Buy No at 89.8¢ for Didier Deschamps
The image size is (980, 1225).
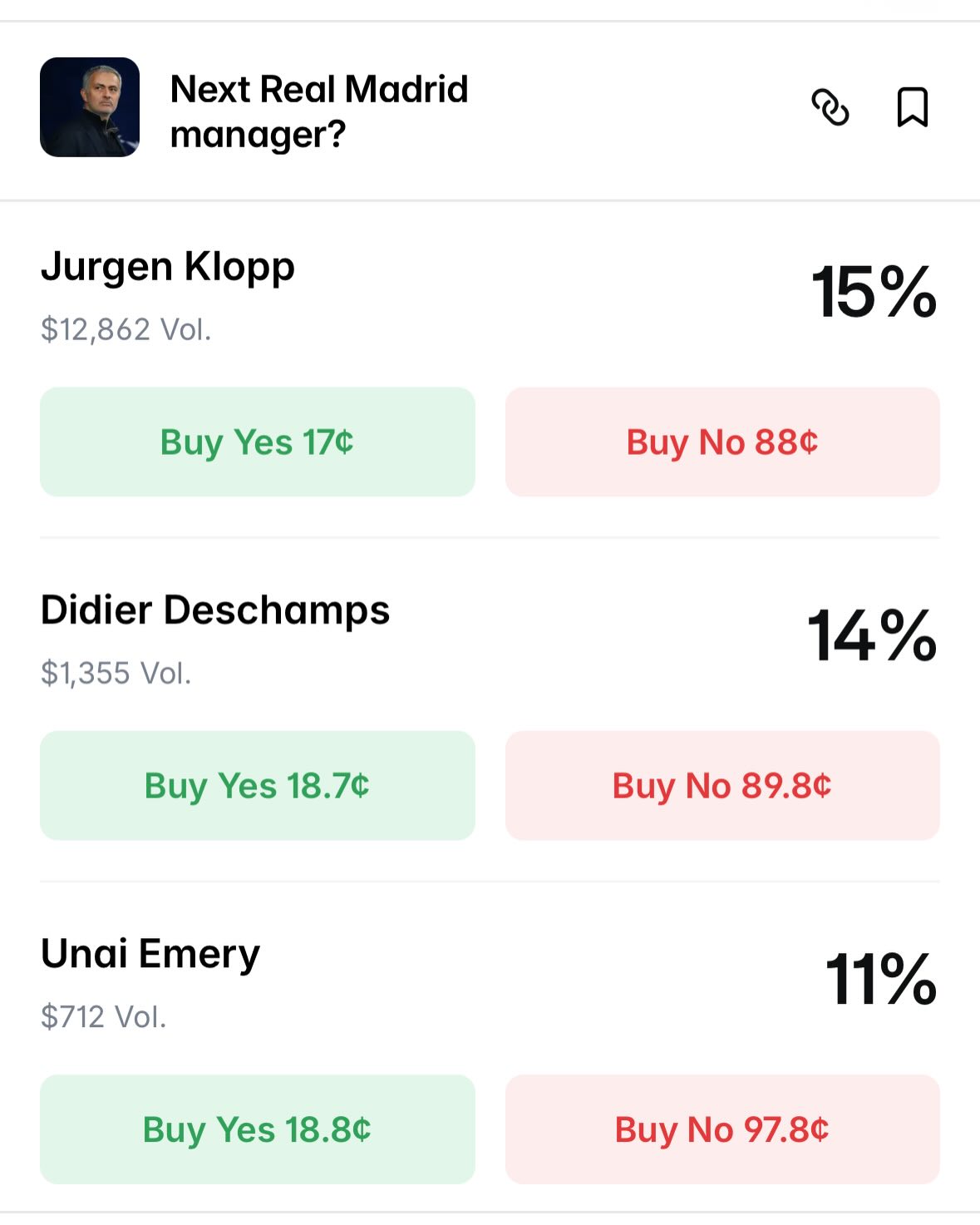pyautogui.click(x=722, y=785)
